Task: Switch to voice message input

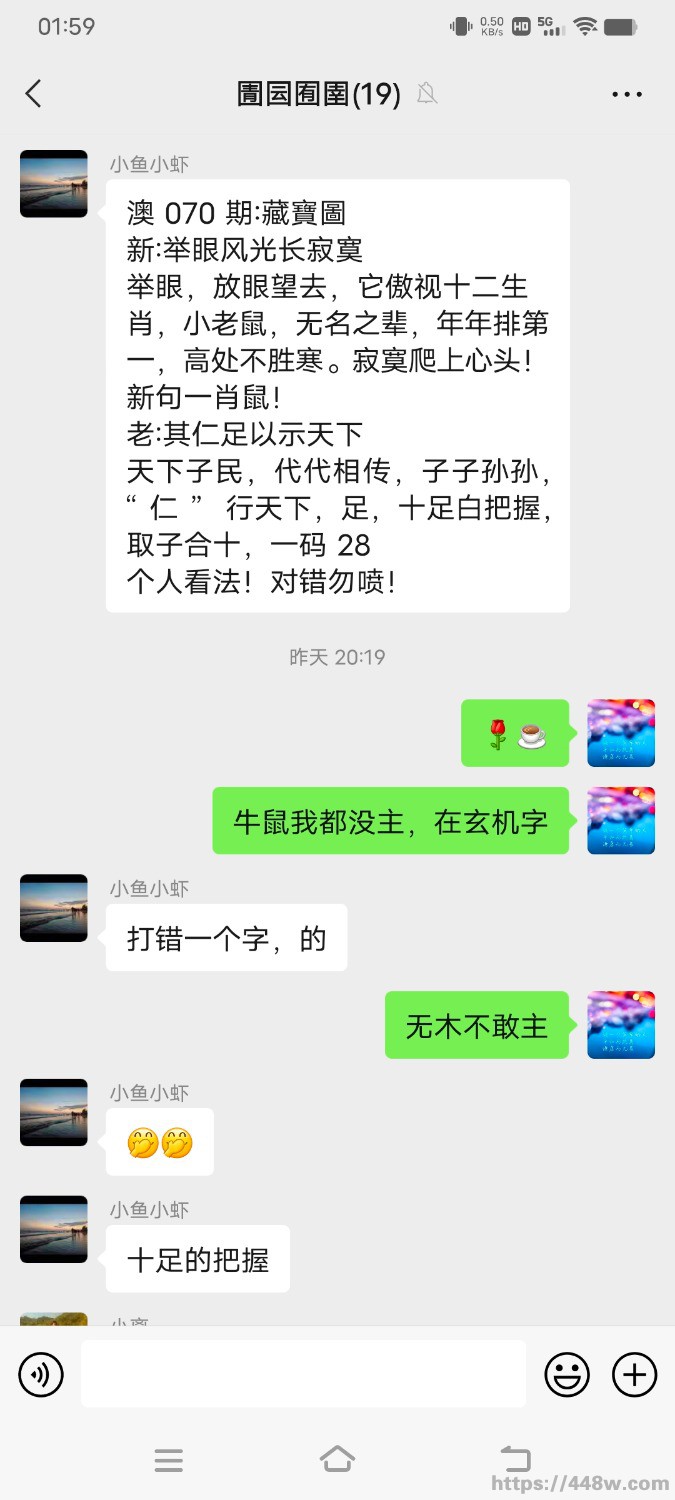Action: pyautogui.click(x=41, y=1375)
